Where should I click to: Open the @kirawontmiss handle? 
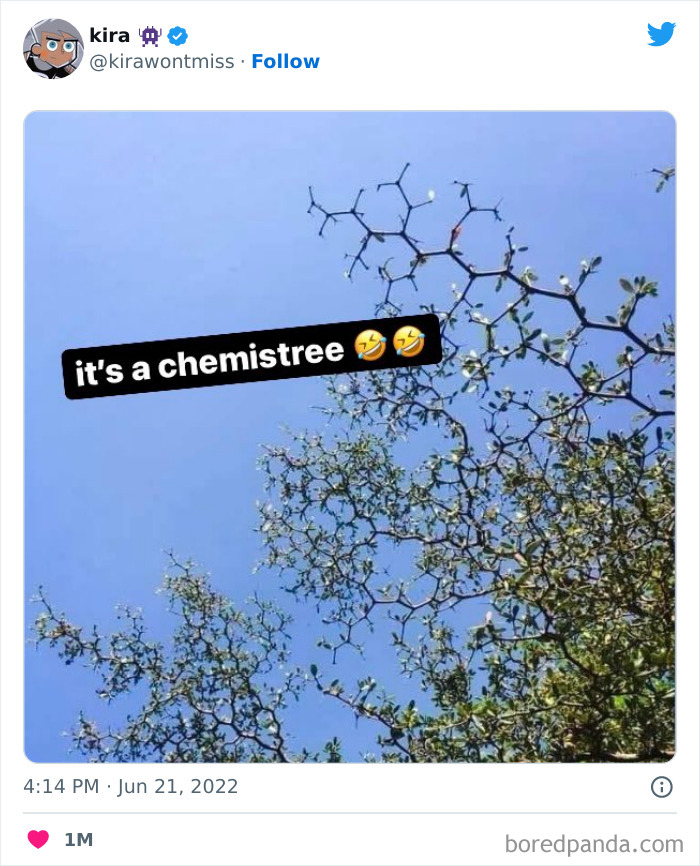(x=161, y=61)
